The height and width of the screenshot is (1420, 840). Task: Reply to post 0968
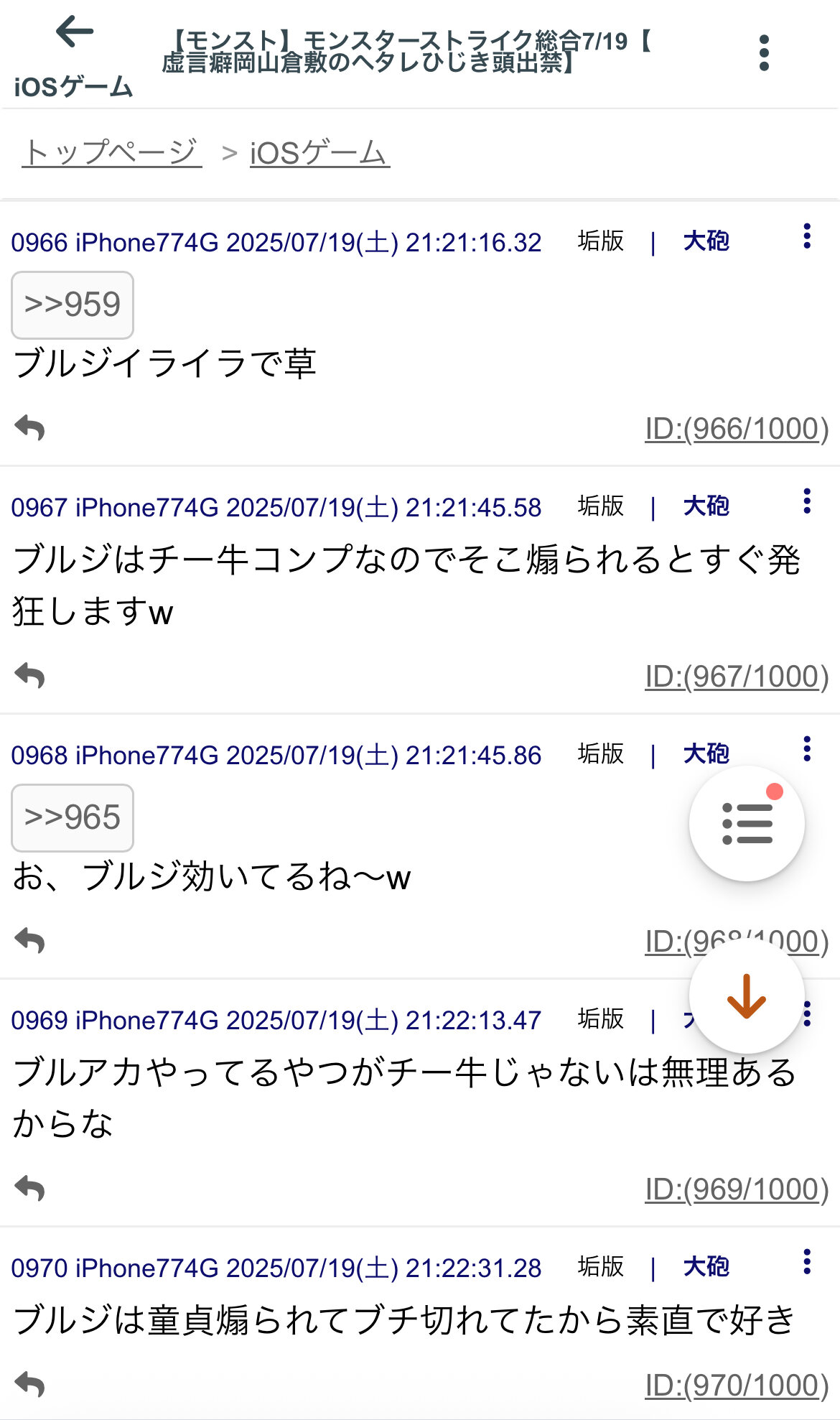click(x=29, y=941)
